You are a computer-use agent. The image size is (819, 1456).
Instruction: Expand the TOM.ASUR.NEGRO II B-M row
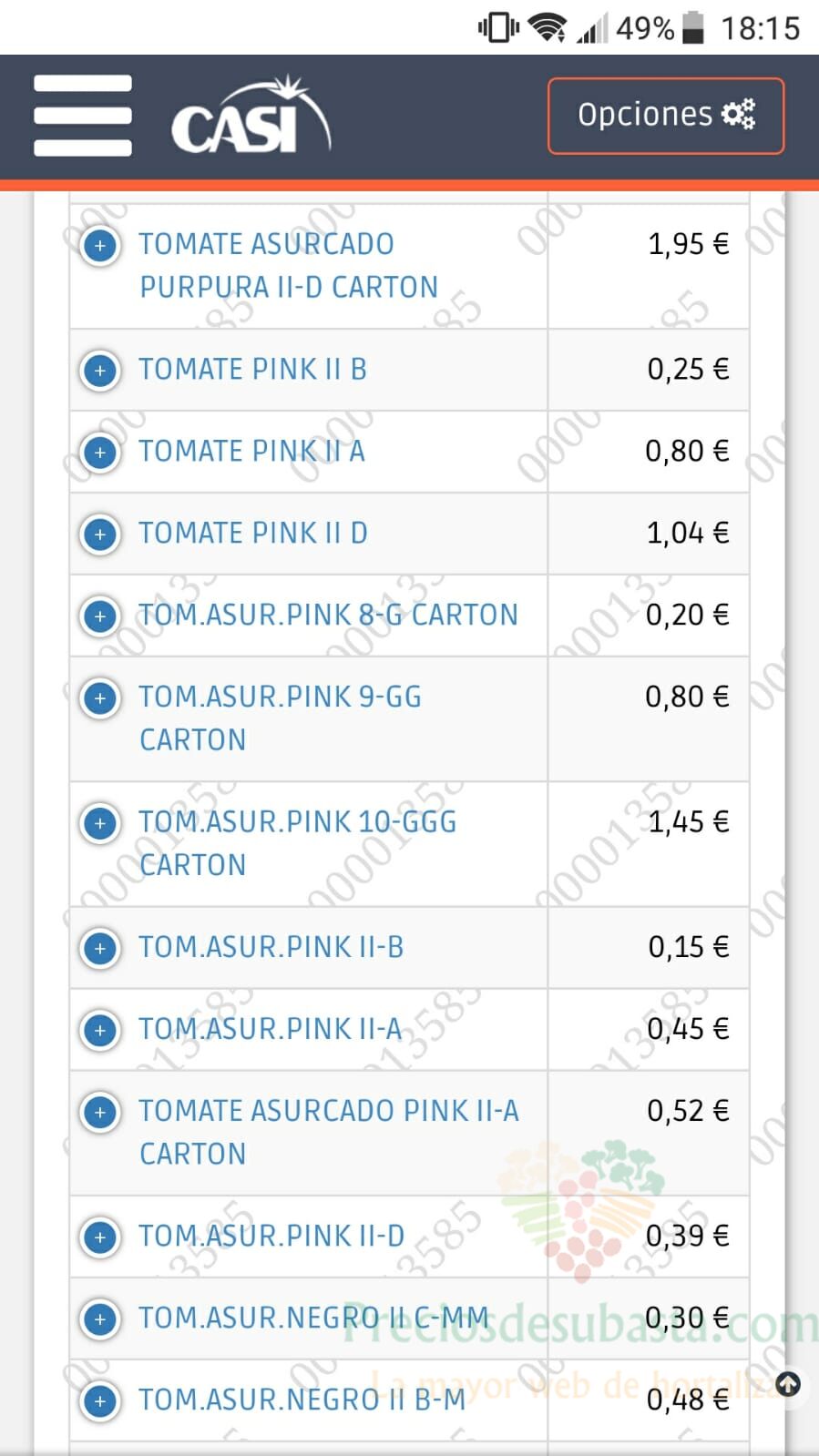[100, 1401]
